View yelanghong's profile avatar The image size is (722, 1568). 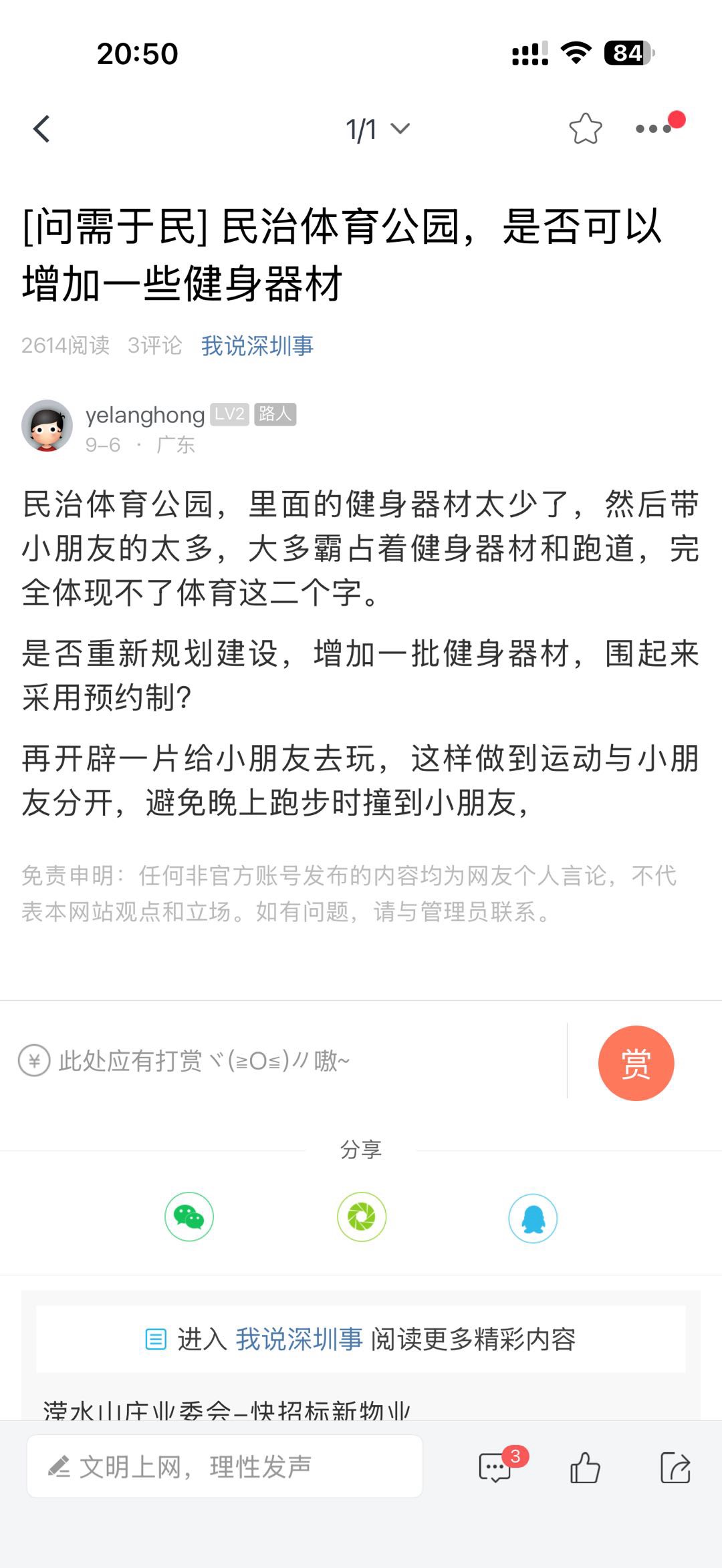(x=47, y=426)
